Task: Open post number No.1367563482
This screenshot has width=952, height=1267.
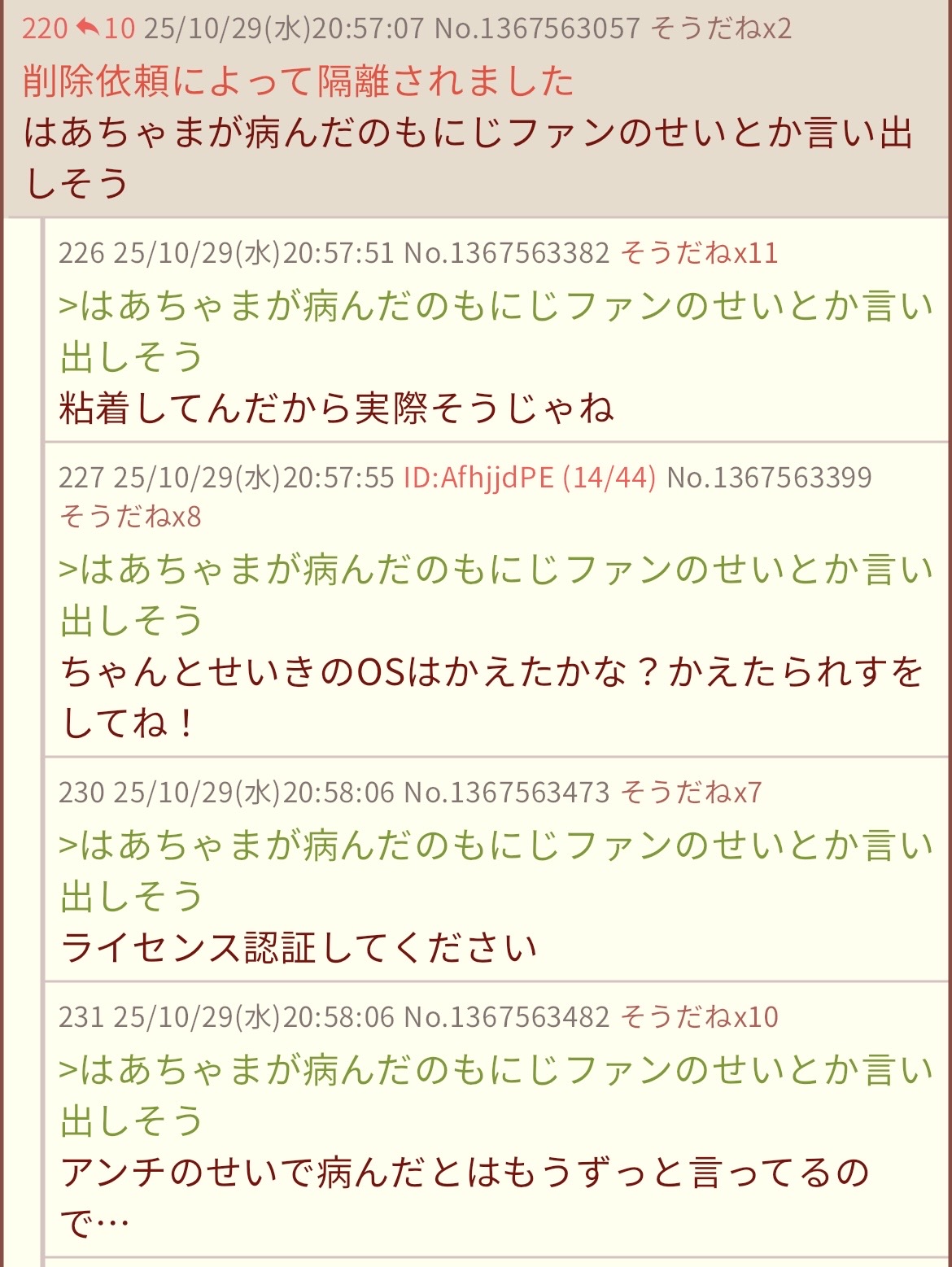Action: tap(506, 1016)
